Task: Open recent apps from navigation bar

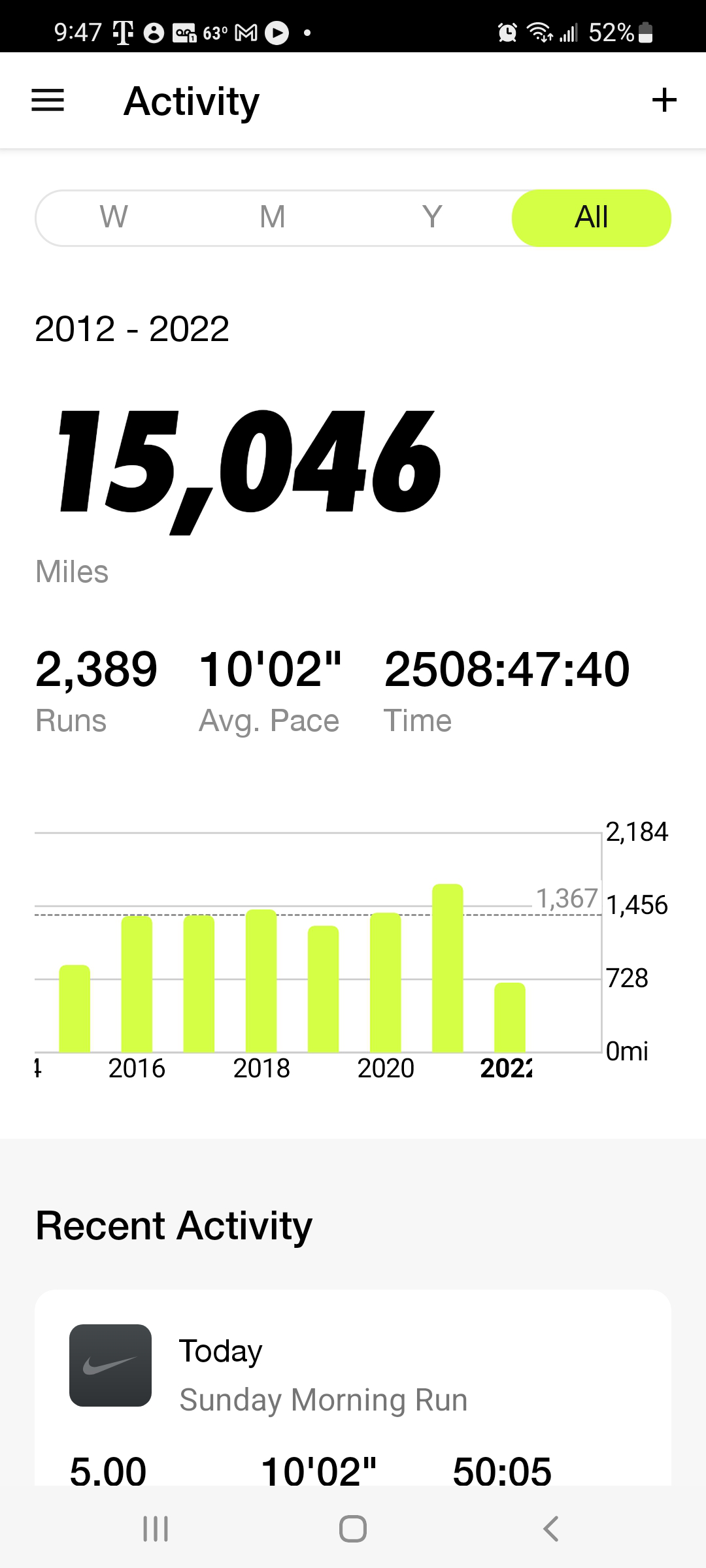Action: pyautogui.click(x=156, y=1529)
